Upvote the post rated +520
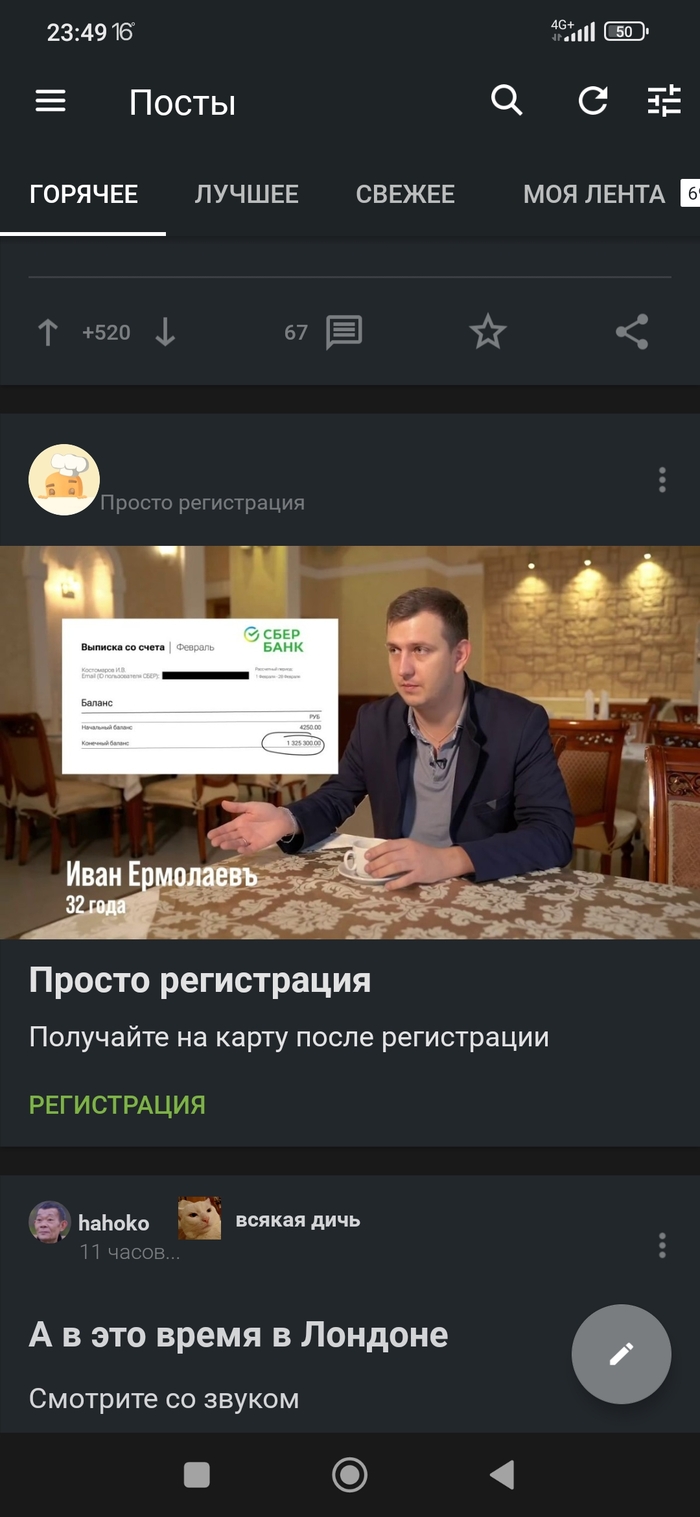The image size is (700, 1517). [48, 332]
